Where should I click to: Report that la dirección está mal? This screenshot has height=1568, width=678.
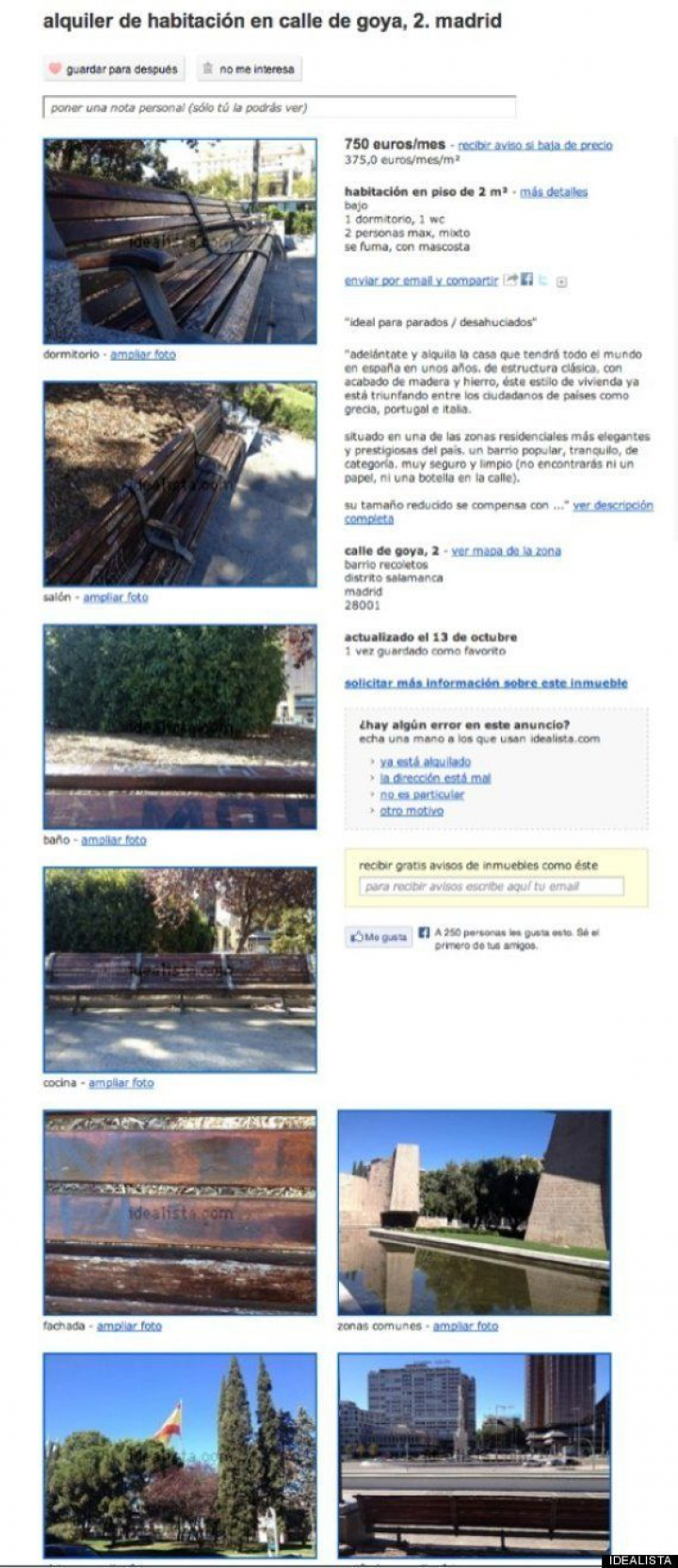click(434, 778)
